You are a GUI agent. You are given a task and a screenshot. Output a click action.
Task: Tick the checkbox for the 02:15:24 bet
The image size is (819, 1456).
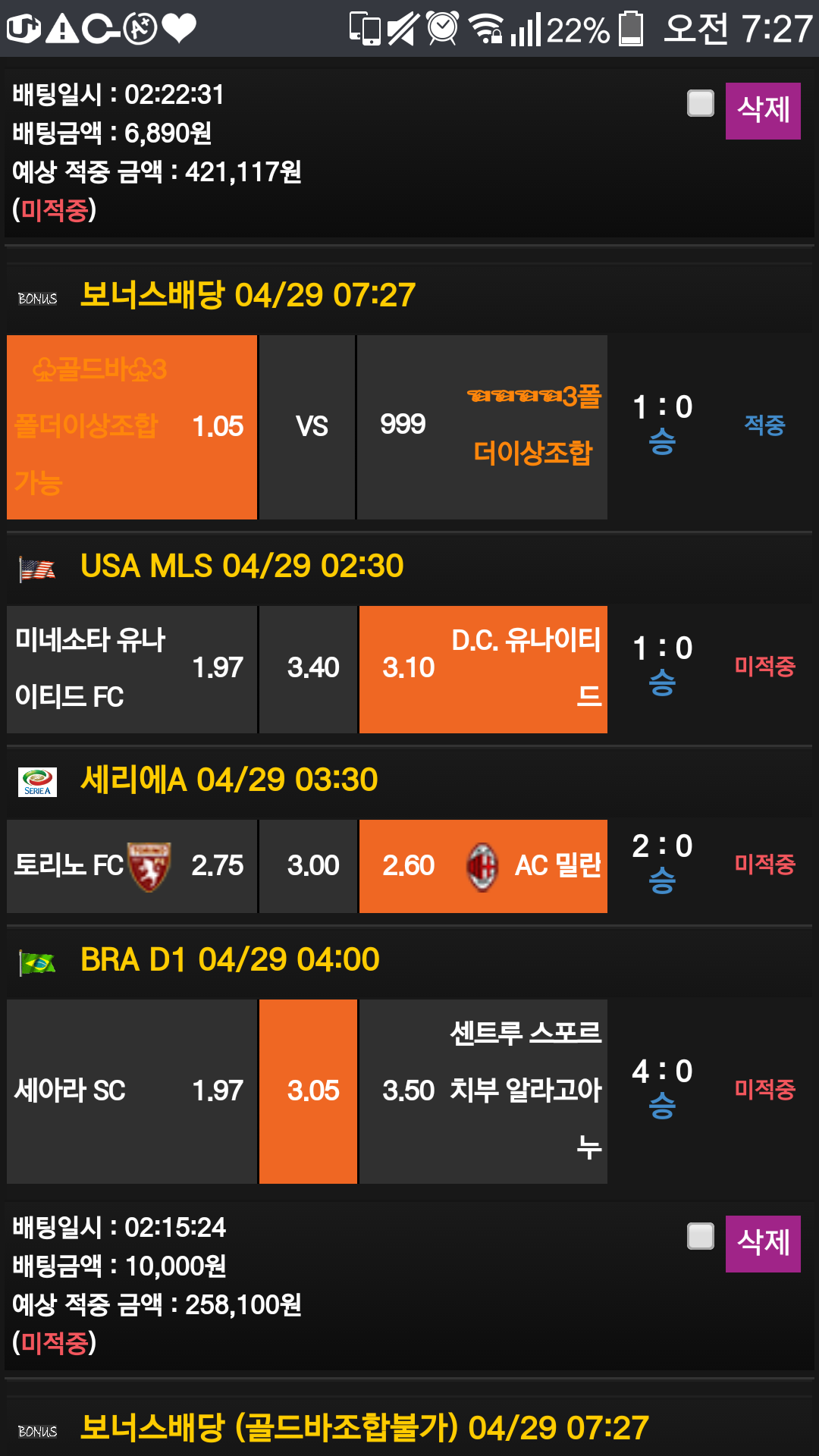700,1236
